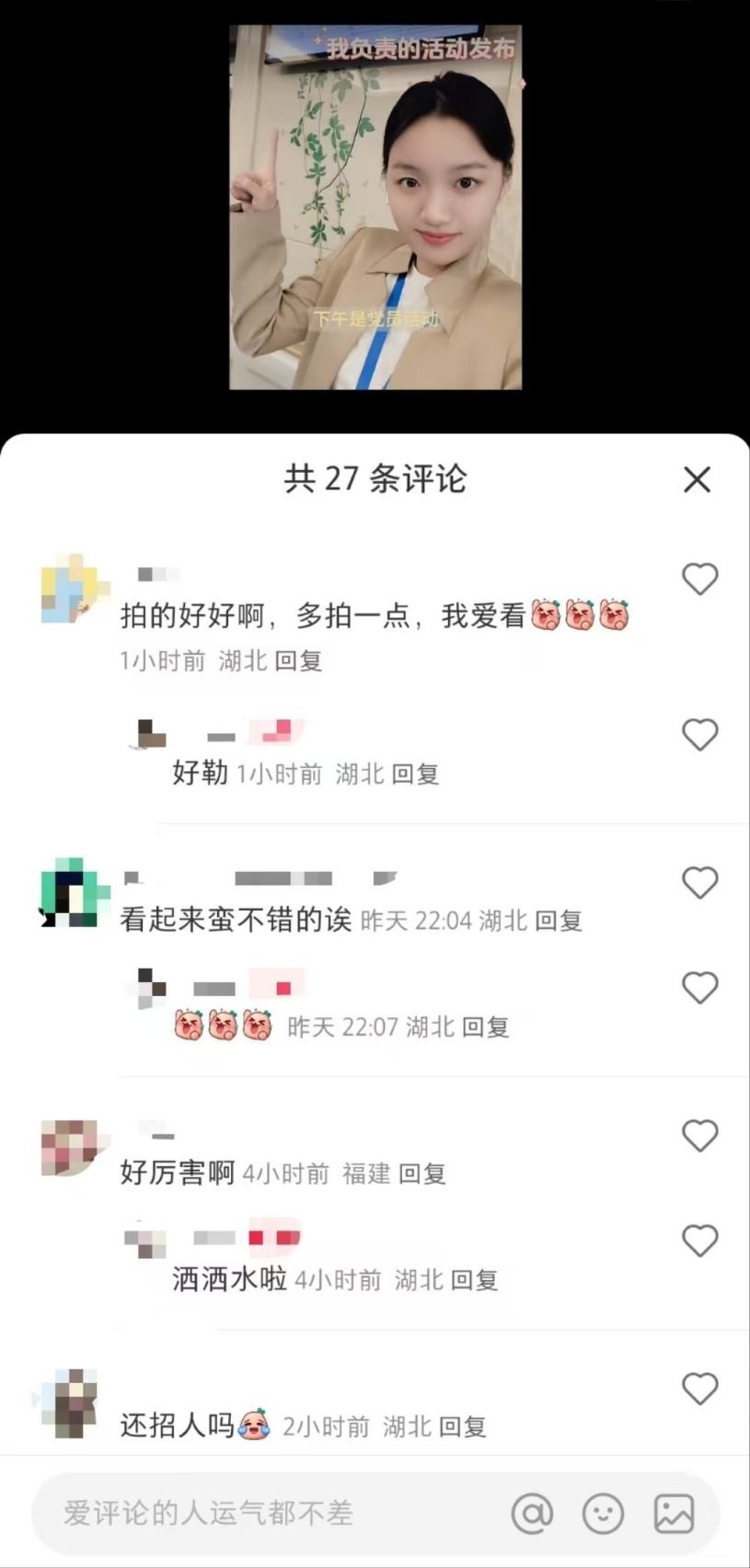The height and width of the screenshot is (1568, 750).
Task: Mention someone with the @ icon
Action: [532, 1514]
